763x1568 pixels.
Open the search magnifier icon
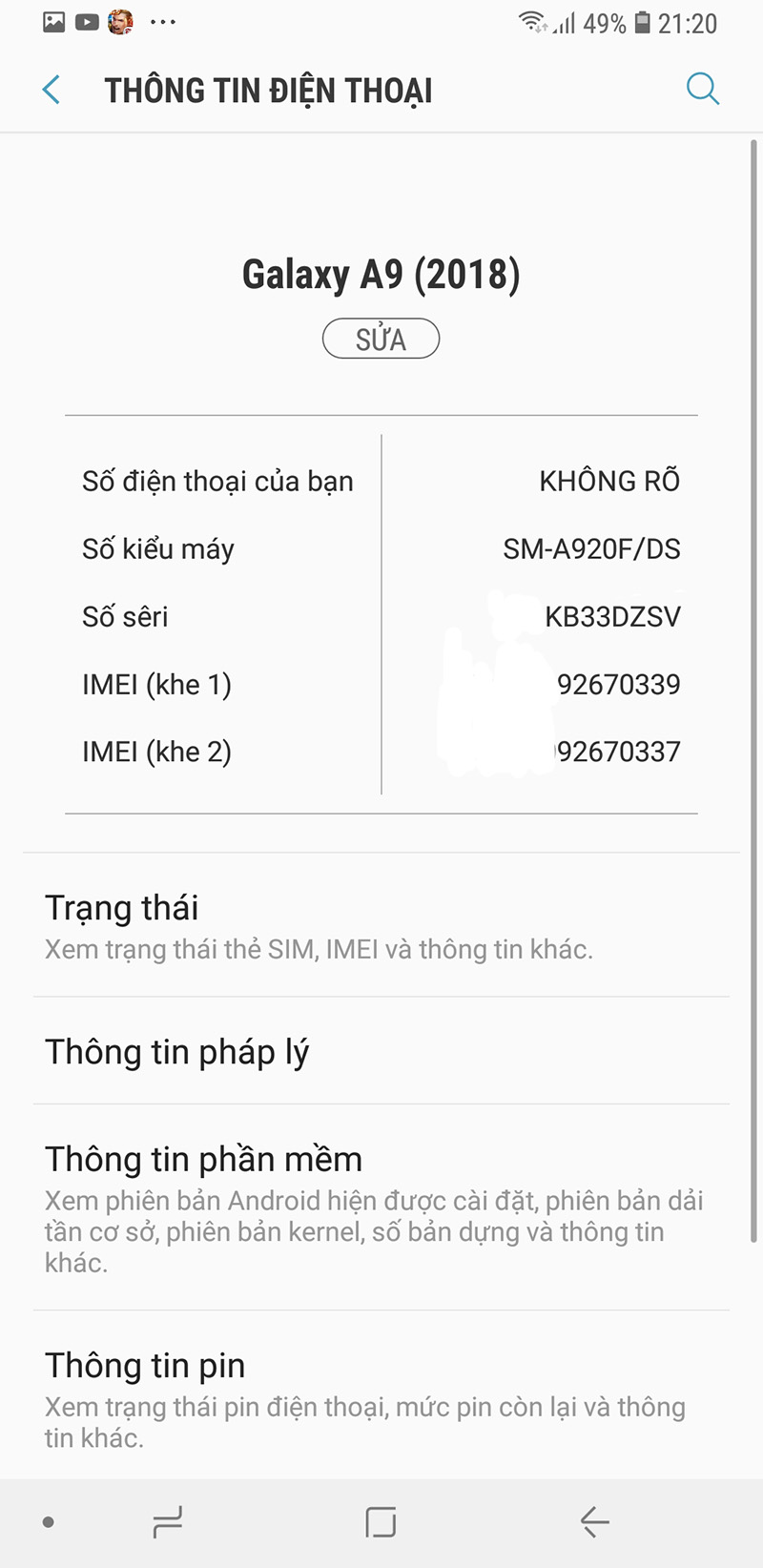click(x=702, y=90)
